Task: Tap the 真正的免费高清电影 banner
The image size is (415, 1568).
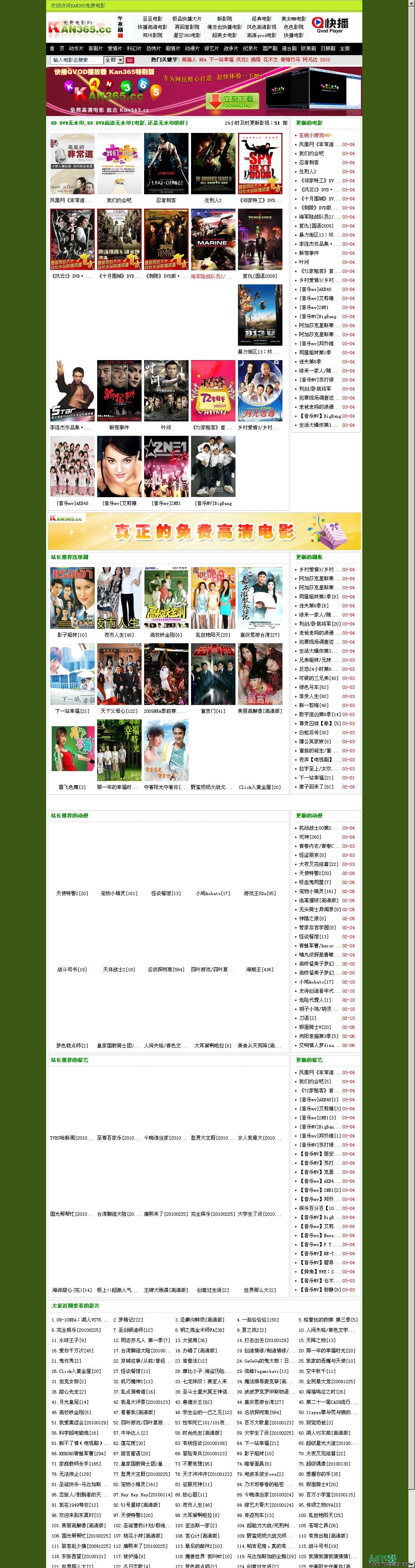Action: [205, 531]
